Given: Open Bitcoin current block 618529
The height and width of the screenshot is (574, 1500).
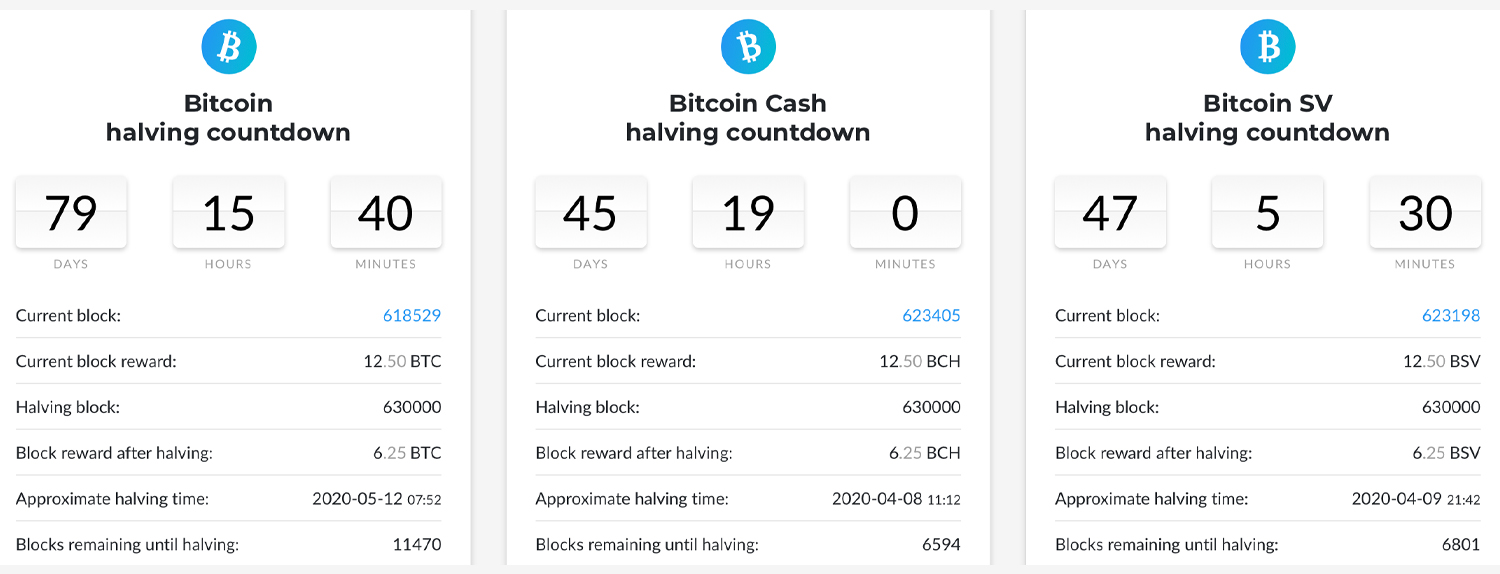Looking at the screenshot, I should (411, 316).
